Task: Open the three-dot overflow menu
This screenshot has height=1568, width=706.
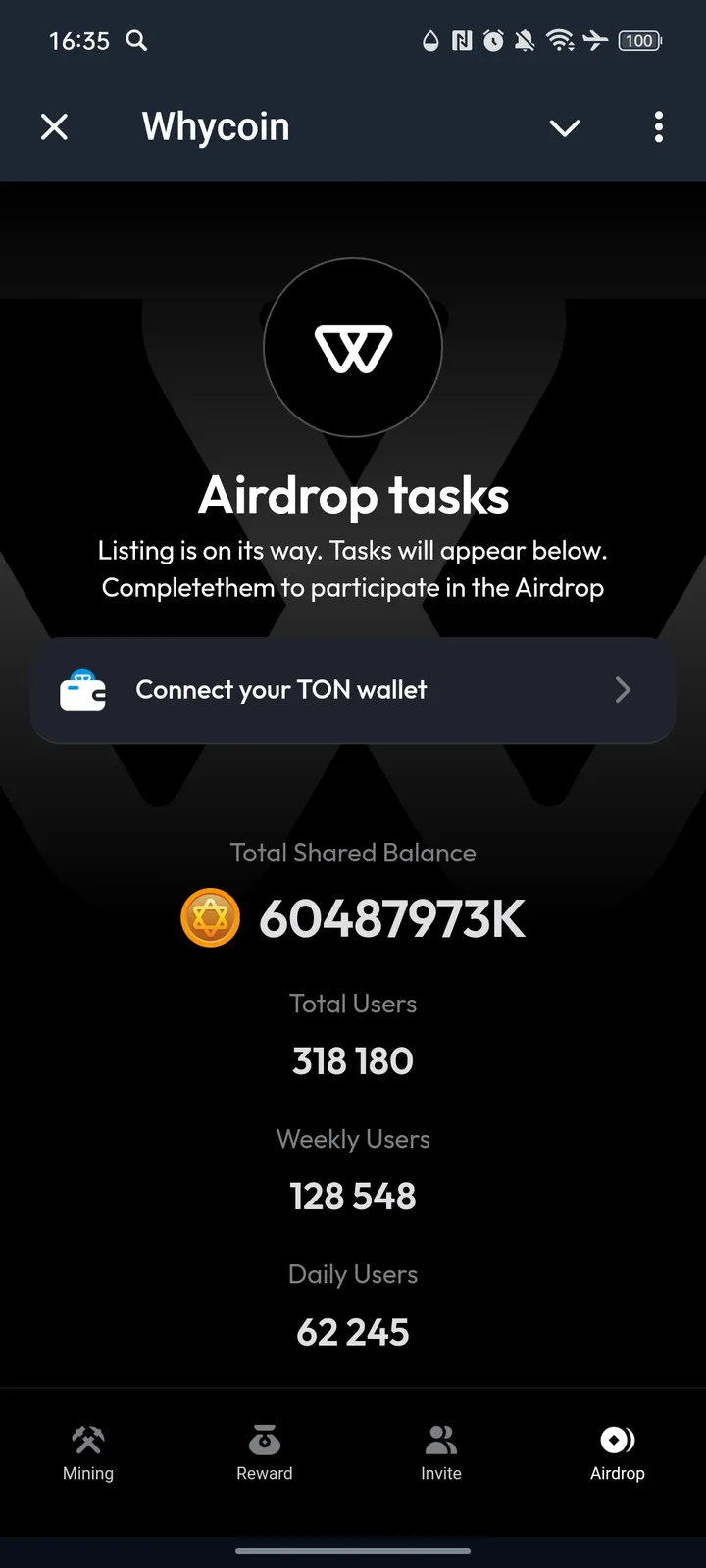Action: click(x=658, y=127)
